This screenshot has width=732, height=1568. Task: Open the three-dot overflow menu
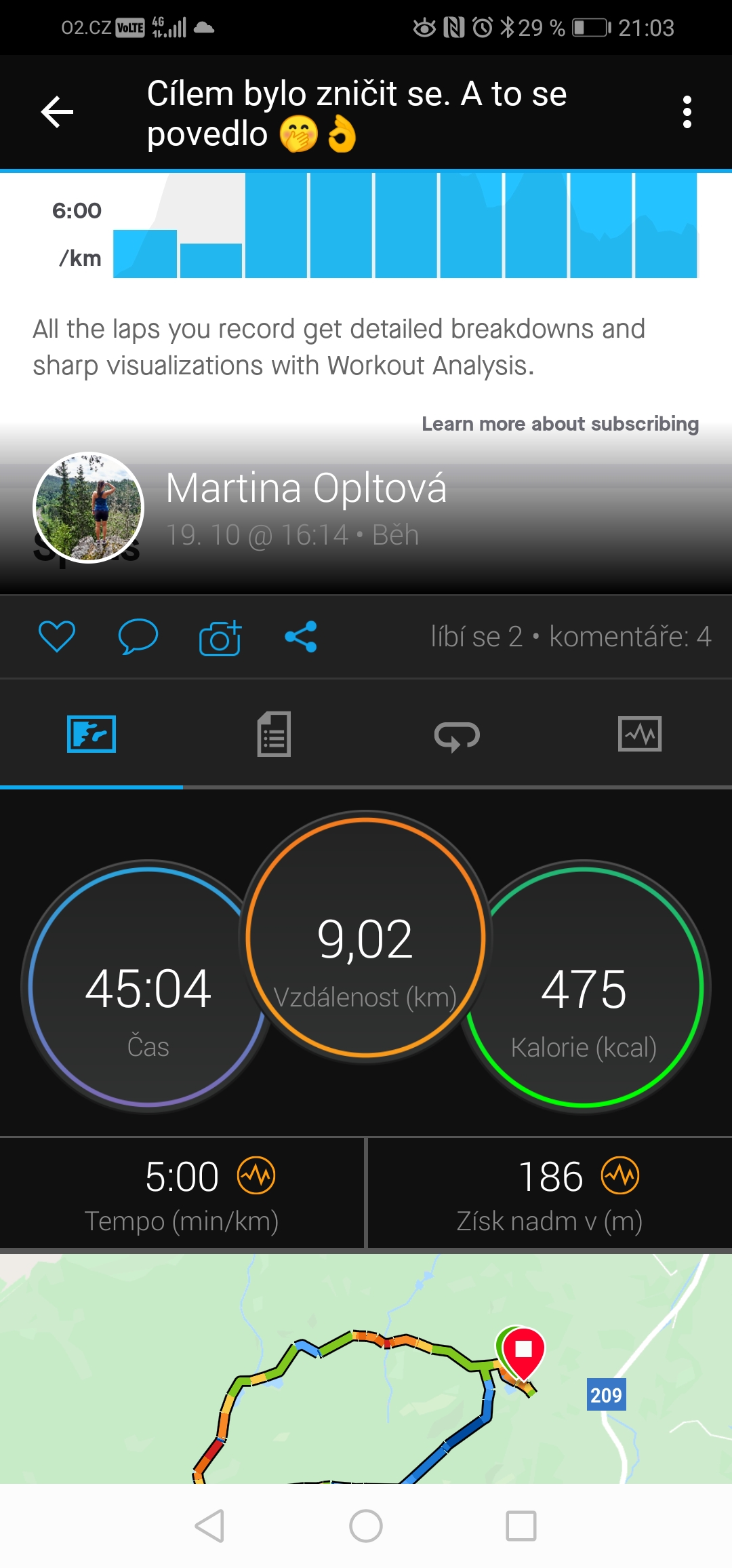point(687,112)
